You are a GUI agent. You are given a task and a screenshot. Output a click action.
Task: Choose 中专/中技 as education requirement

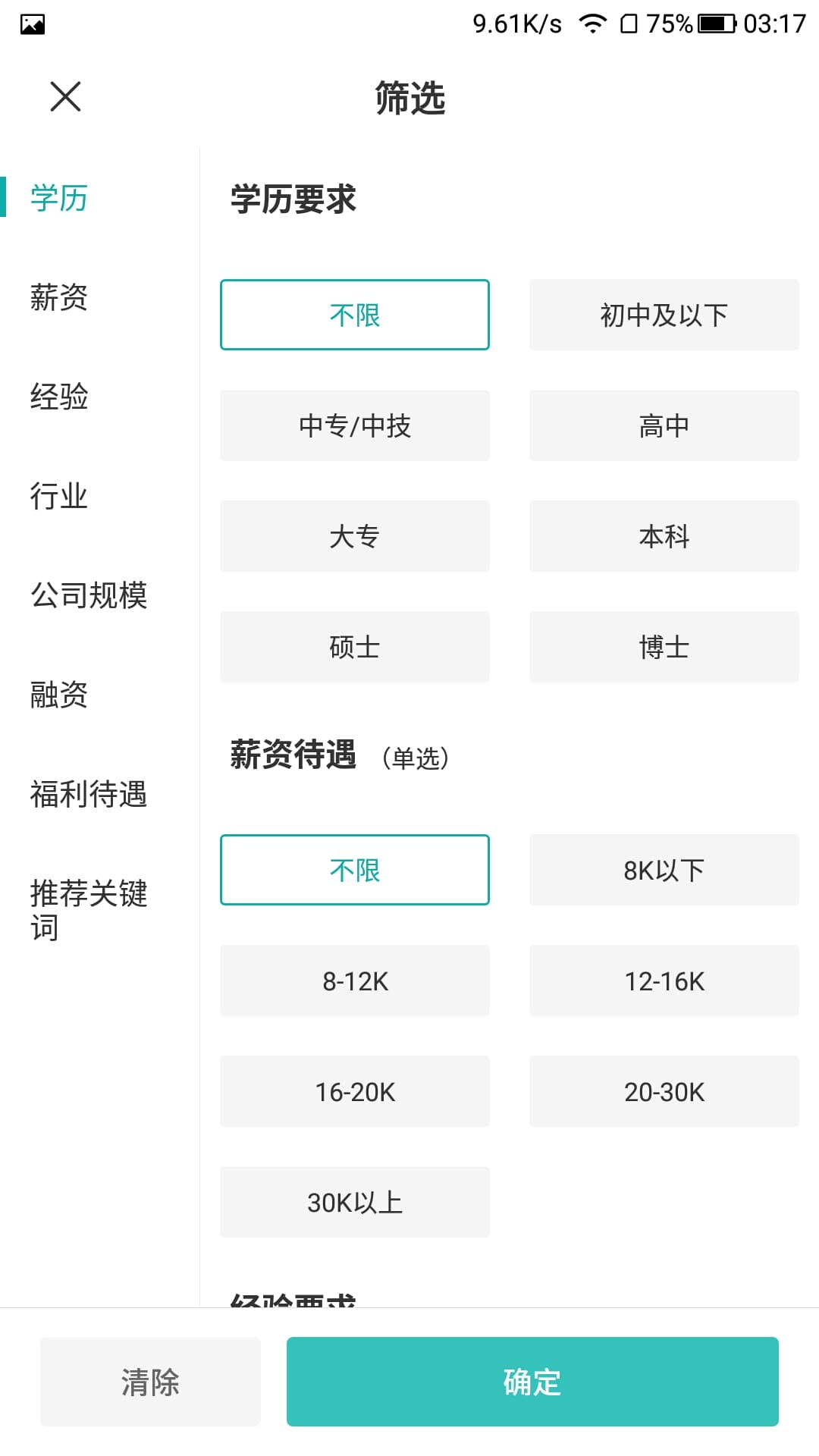(x=354, y=425)
